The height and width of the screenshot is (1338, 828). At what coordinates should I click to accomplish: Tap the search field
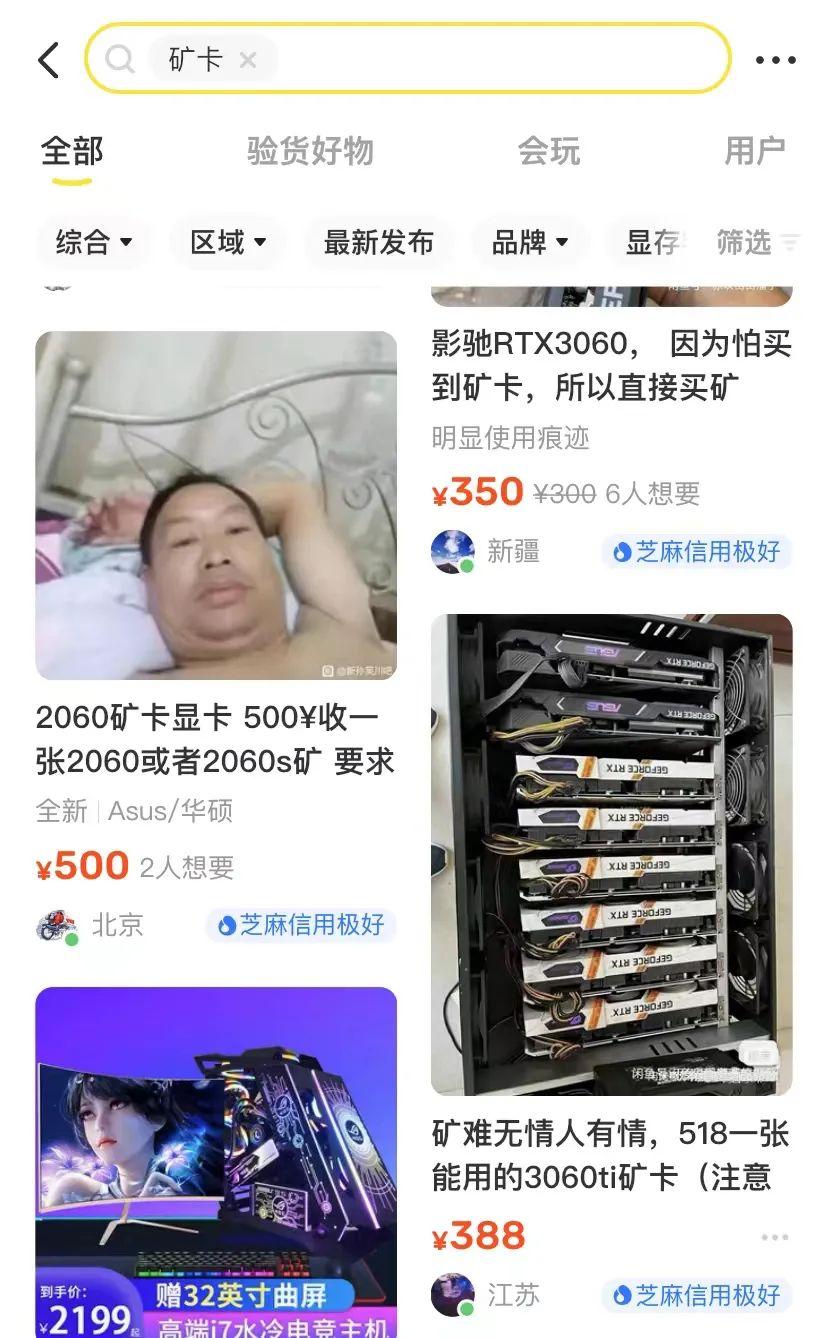coord(480,60)
